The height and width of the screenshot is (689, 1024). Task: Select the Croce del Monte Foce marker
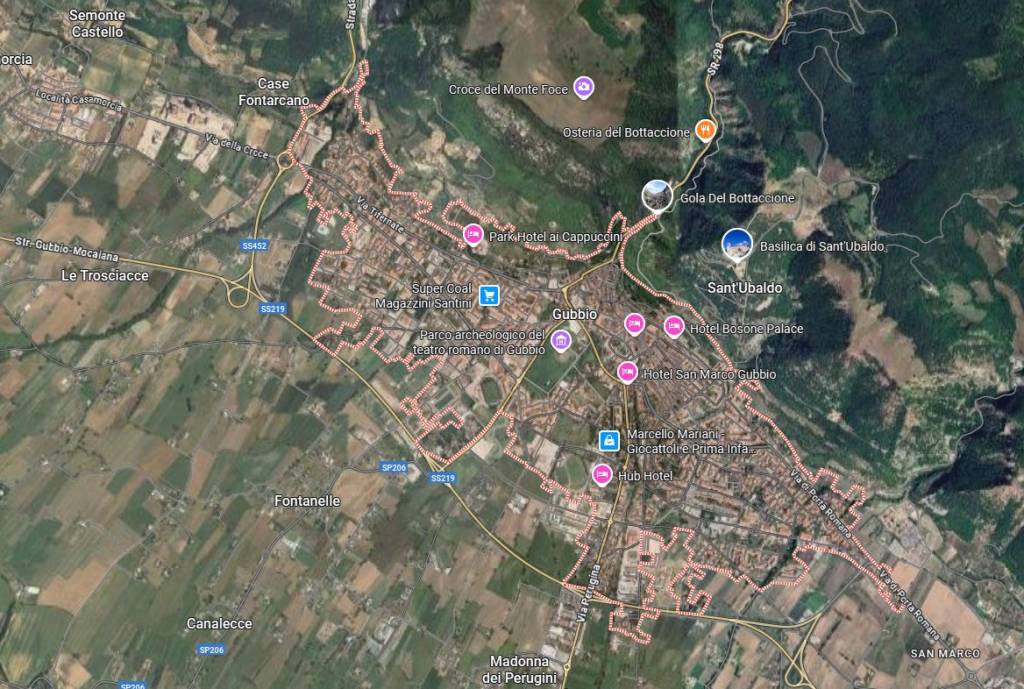coord(584,88)
